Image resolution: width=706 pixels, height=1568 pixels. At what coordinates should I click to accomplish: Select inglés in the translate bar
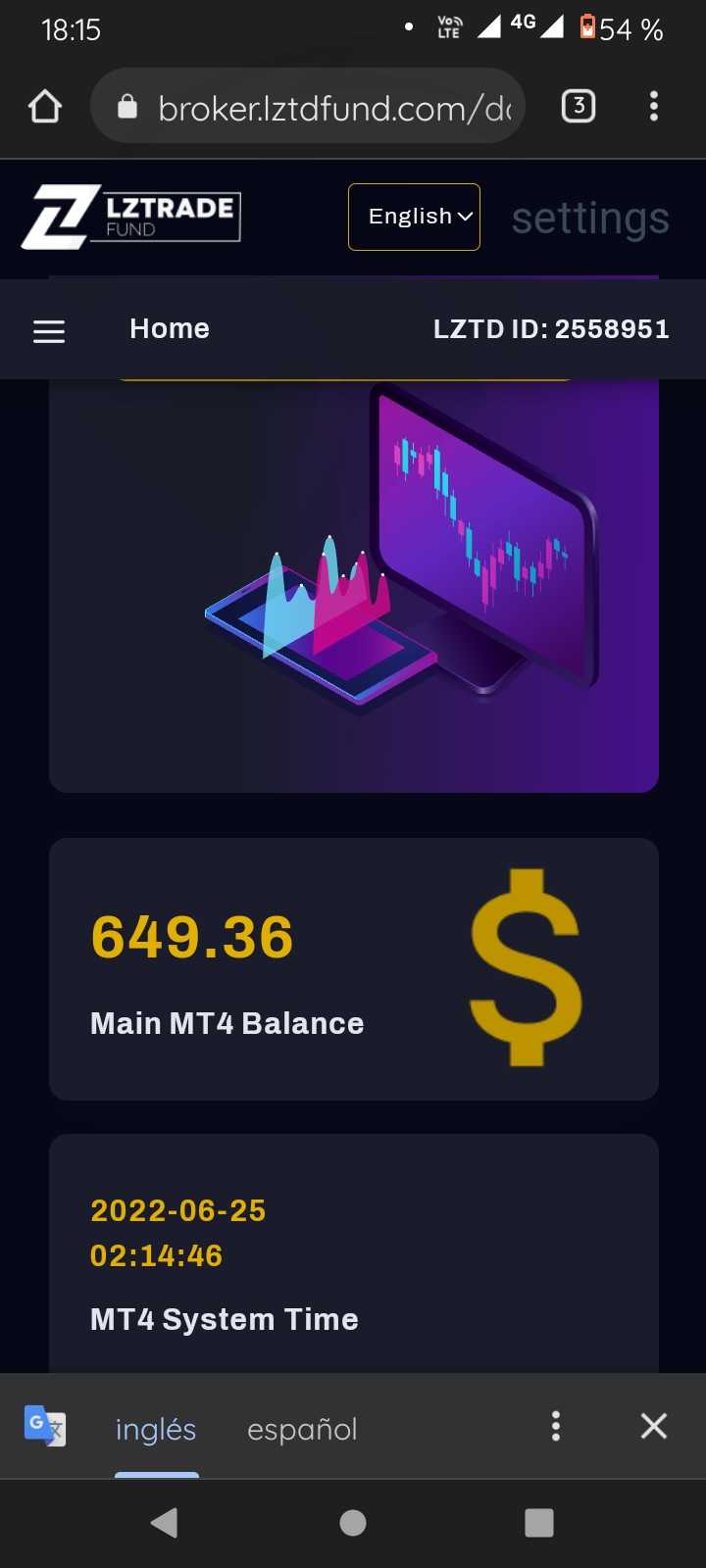tap(156, 1429)
